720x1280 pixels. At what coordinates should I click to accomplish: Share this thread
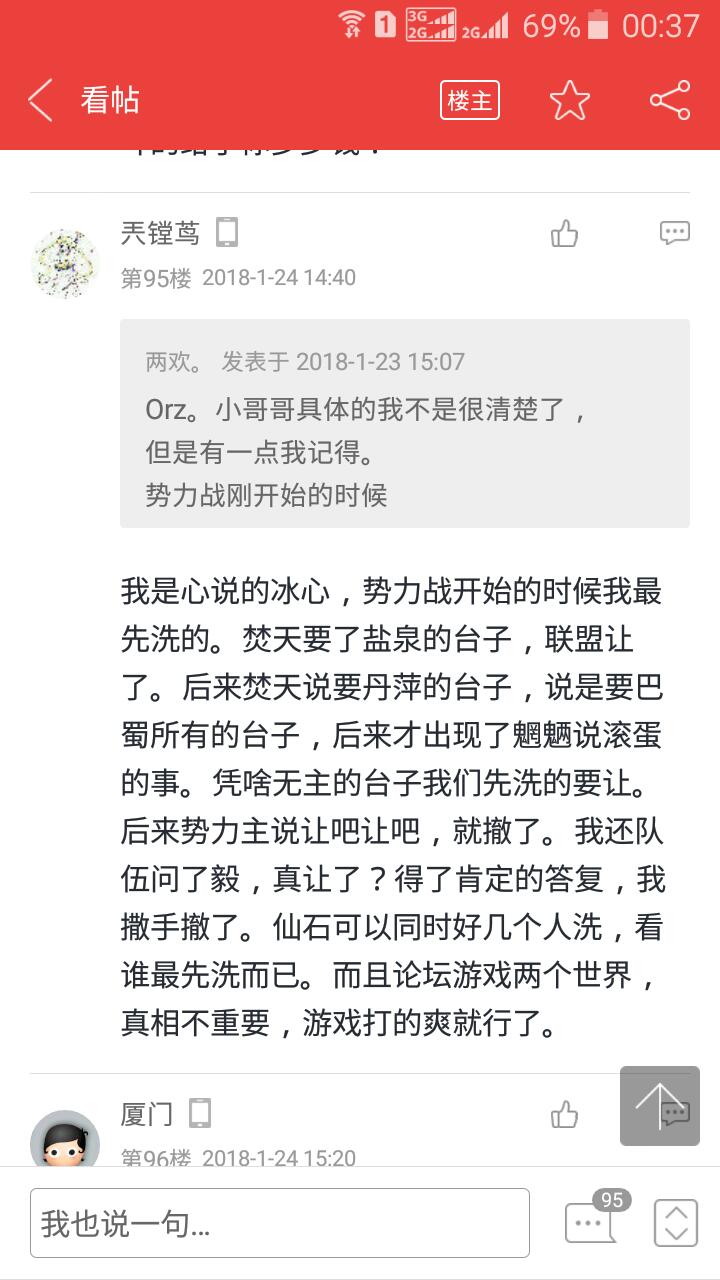669,100
